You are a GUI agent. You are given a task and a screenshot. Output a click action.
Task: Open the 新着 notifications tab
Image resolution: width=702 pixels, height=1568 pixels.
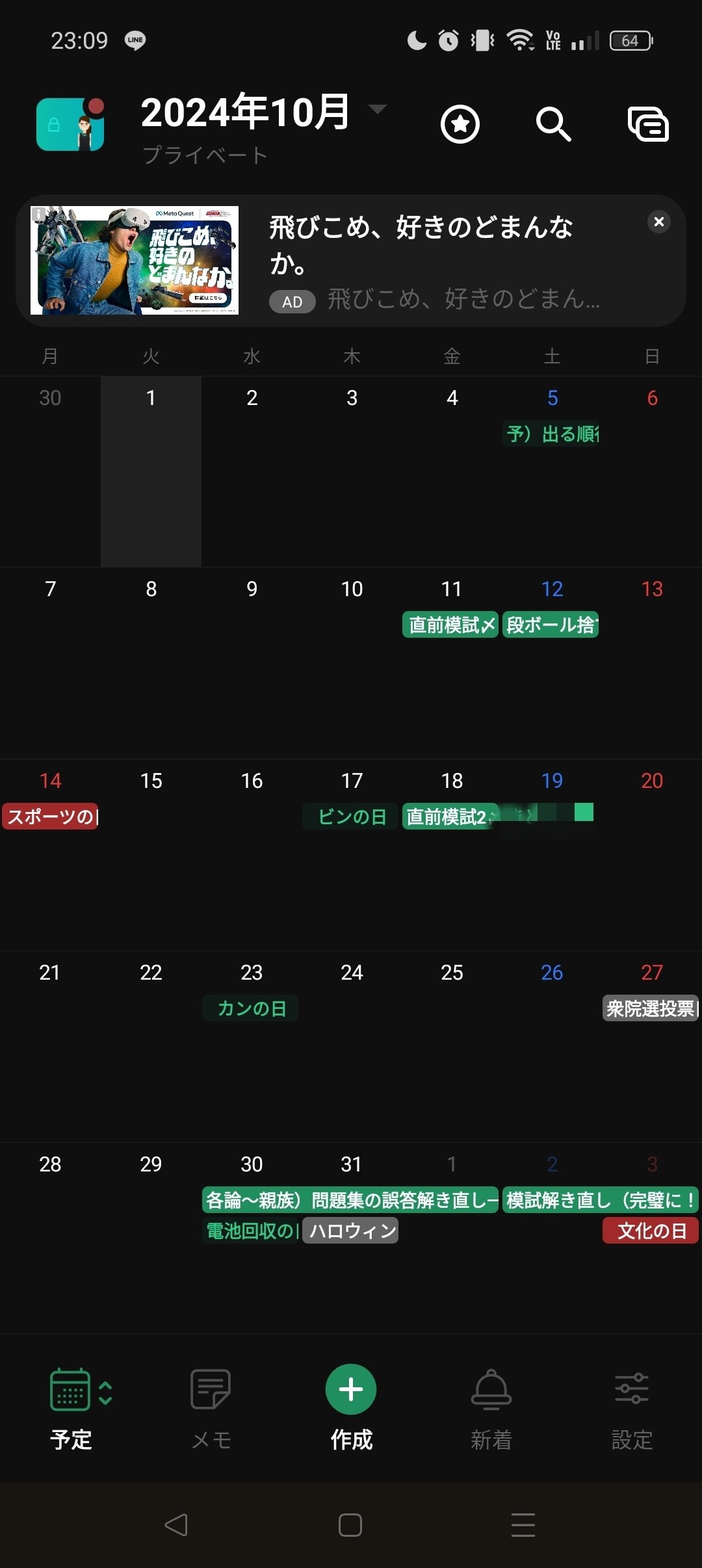[491, 1405]
